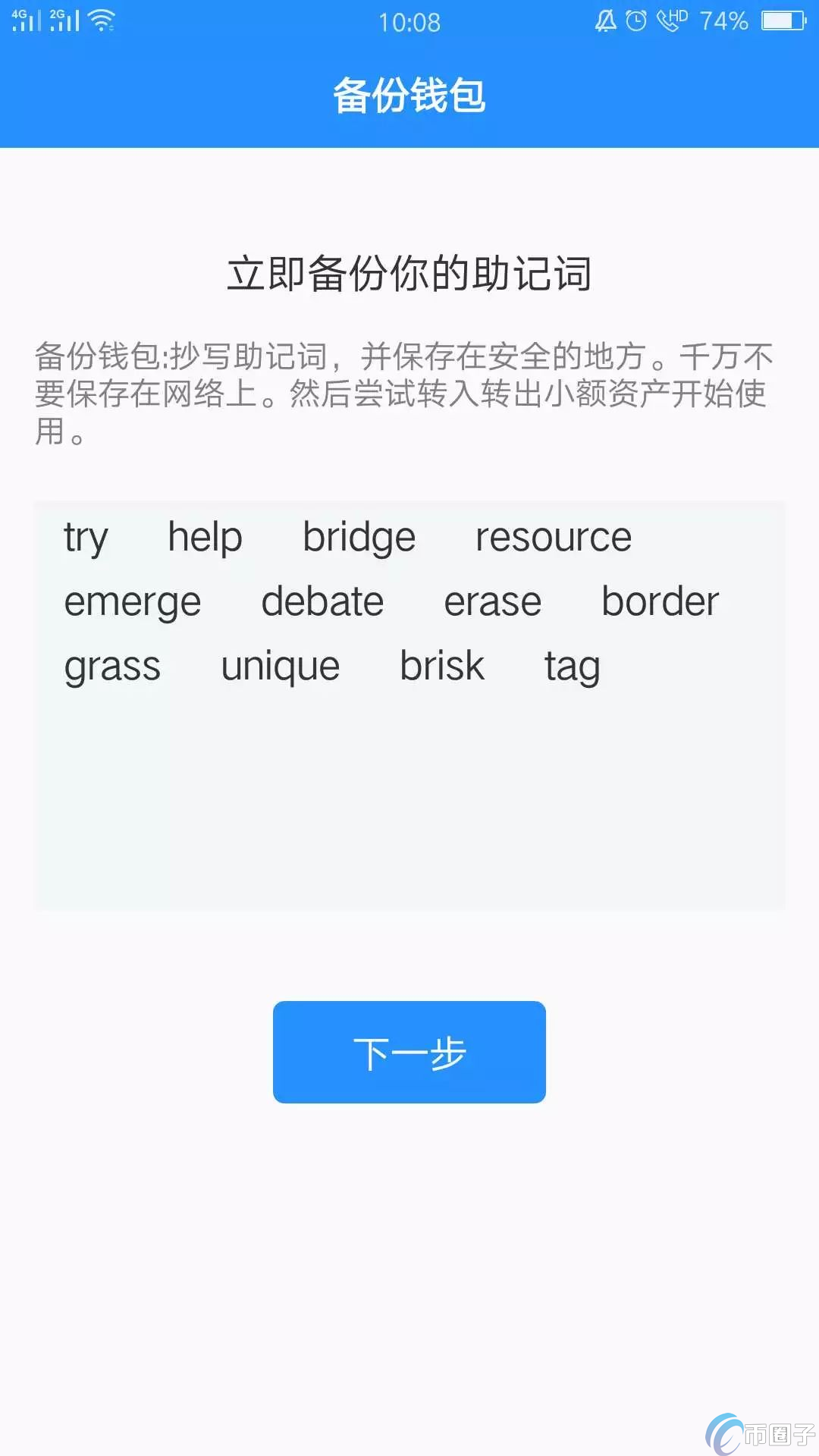This screenshot has width=819, height=1456.
Task: Select the mnemonic word resource
Action: [x=553, y=536]
